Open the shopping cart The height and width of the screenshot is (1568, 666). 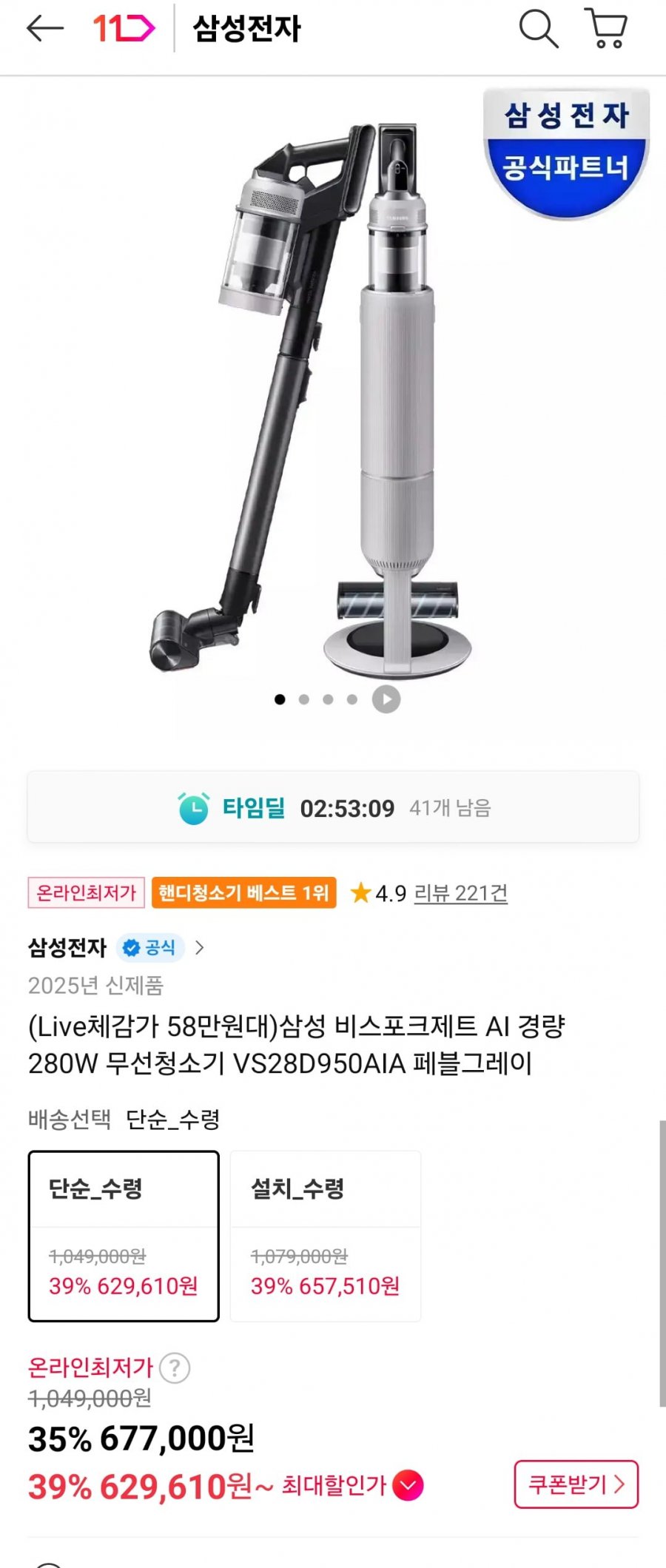(606, 29)
